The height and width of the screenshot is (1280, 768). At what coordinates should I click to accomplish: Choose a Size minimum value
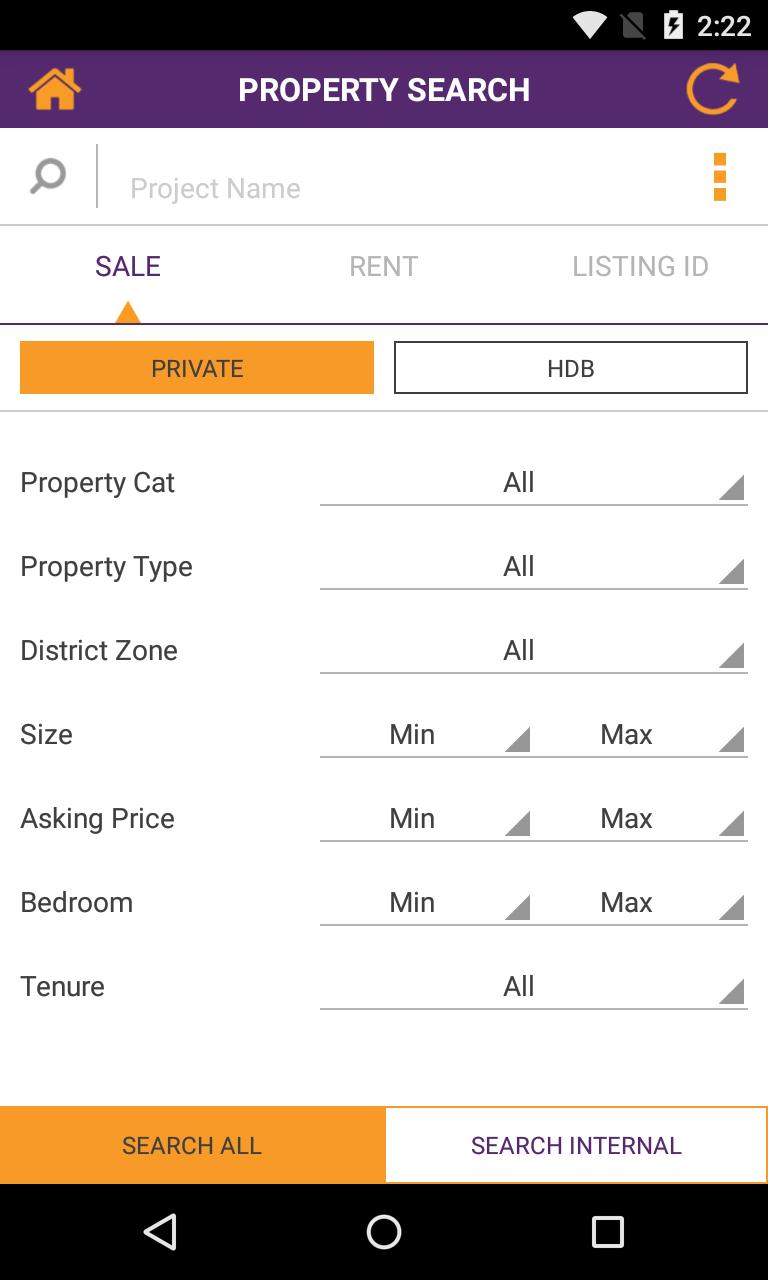[425, 734]
